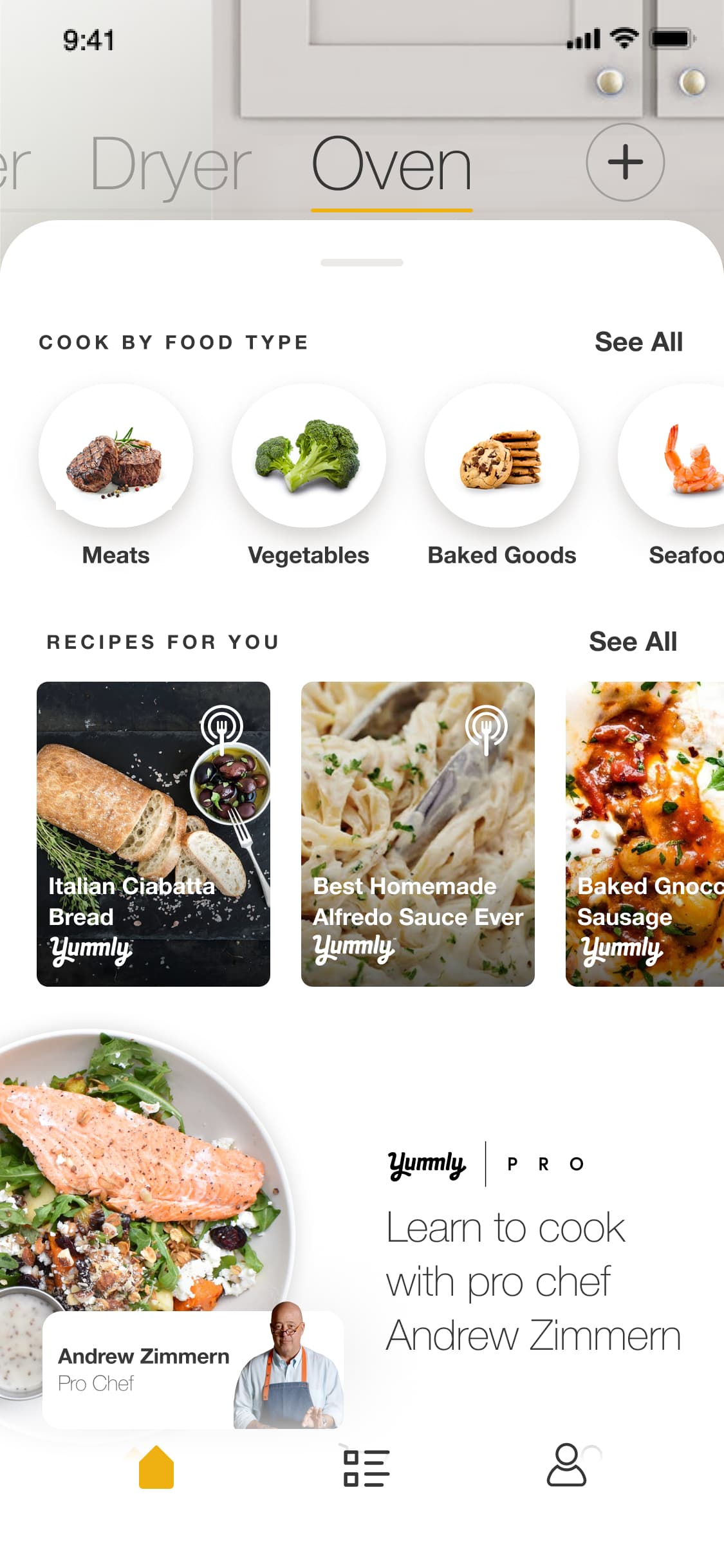
Task: Open Best Homemade Alfredo Sauce Ever recipe
Action: click(x=418, y=834)
